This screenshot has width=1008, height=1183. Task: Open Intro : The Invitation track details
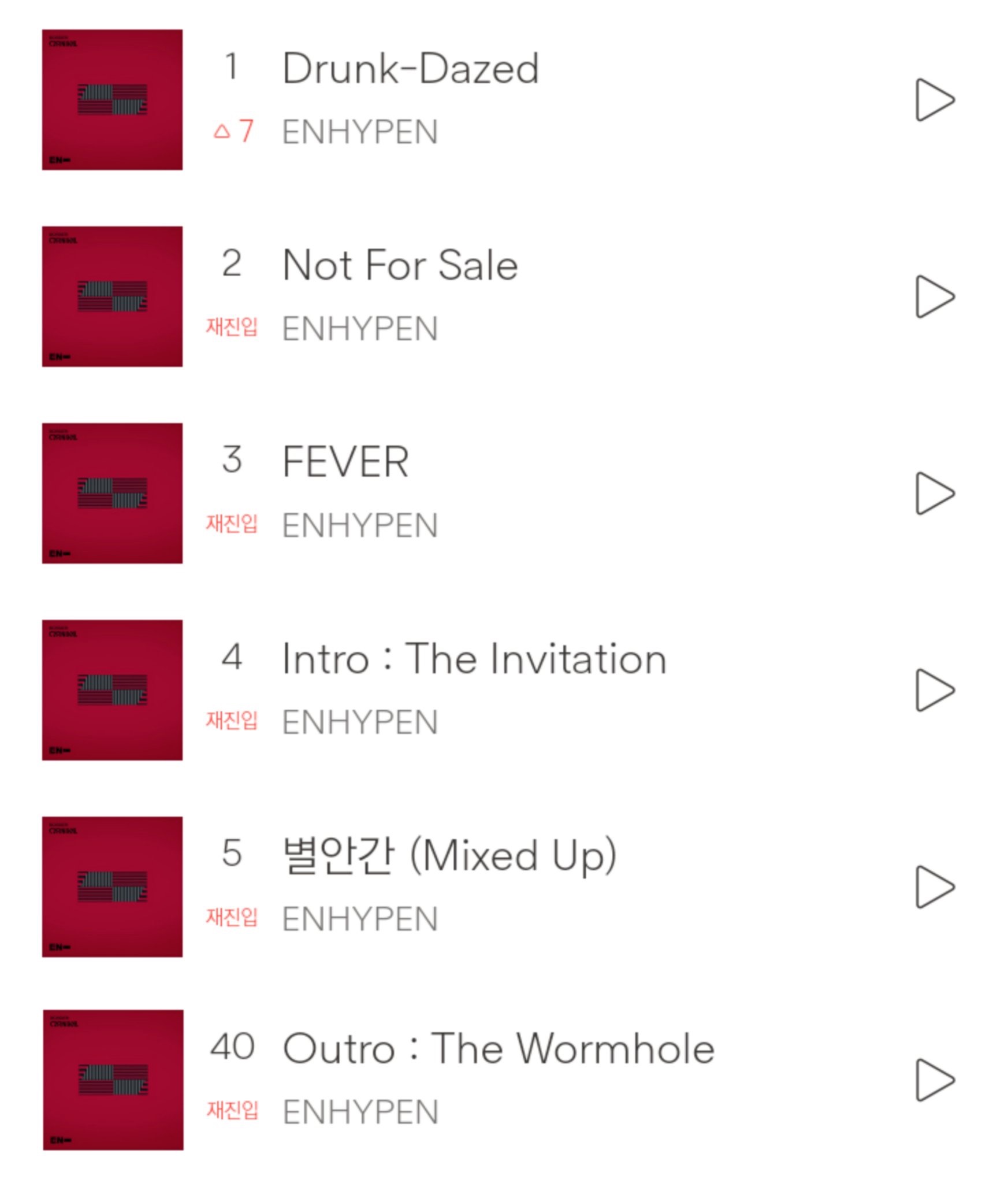click(474, 659)
